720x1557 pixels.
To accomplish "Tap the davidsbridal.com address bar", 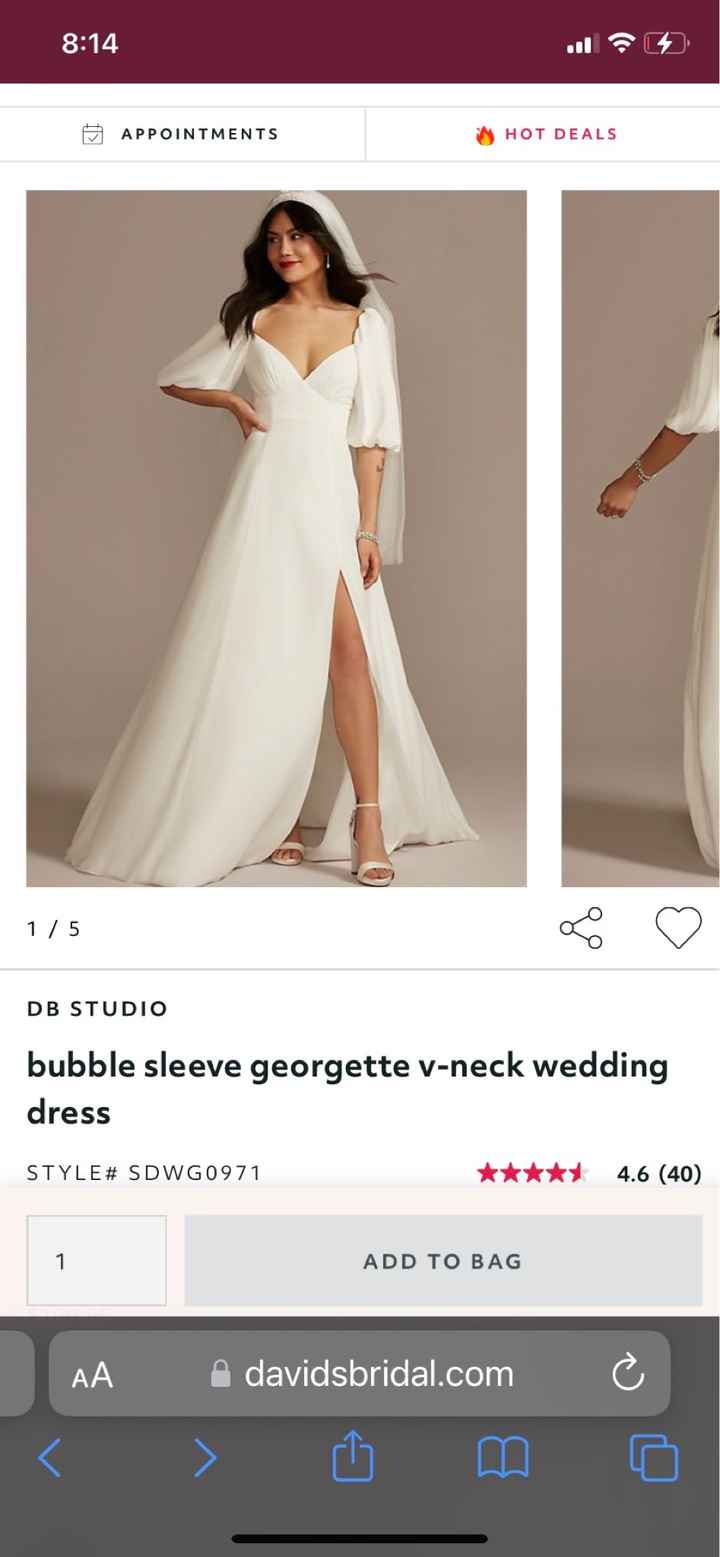I will 378,1374.
